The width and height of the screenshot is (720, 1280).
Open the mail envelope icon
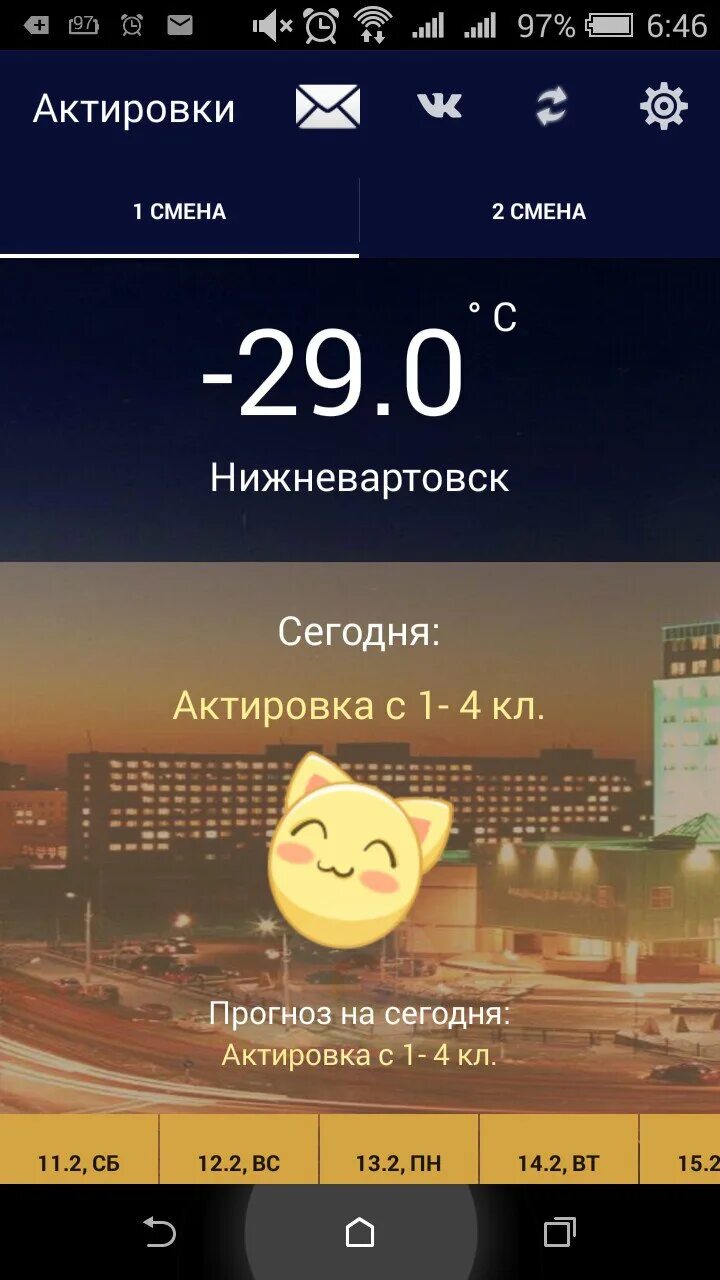328,107
